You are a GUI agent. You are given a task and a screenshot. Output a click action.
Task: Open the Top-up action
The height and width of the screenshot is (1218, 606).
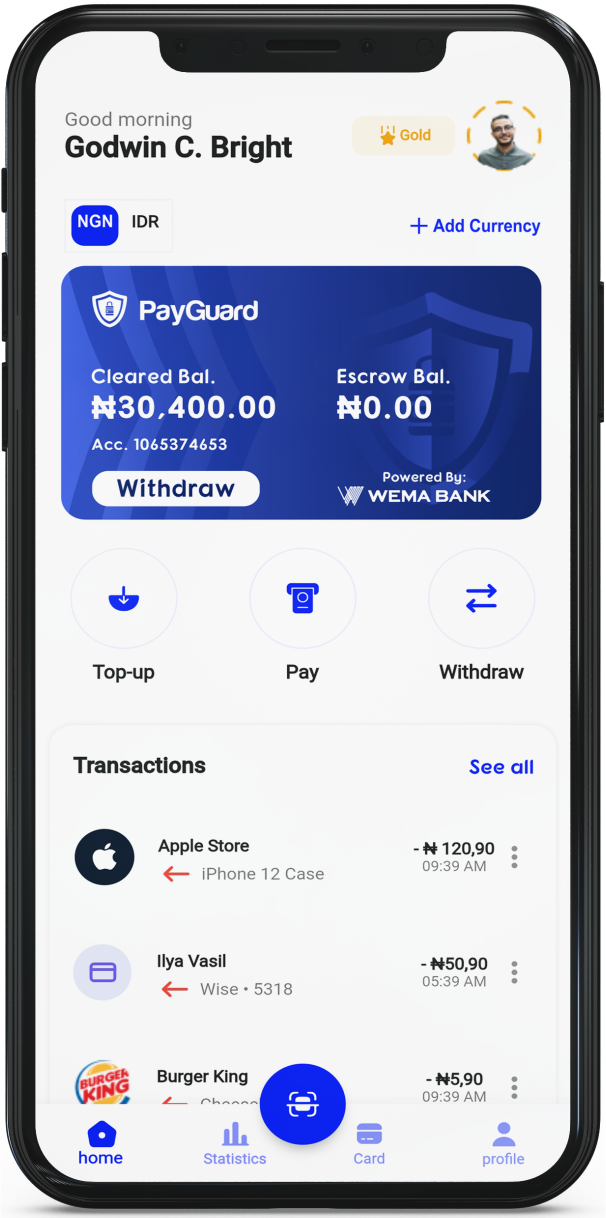coord(124,600)
